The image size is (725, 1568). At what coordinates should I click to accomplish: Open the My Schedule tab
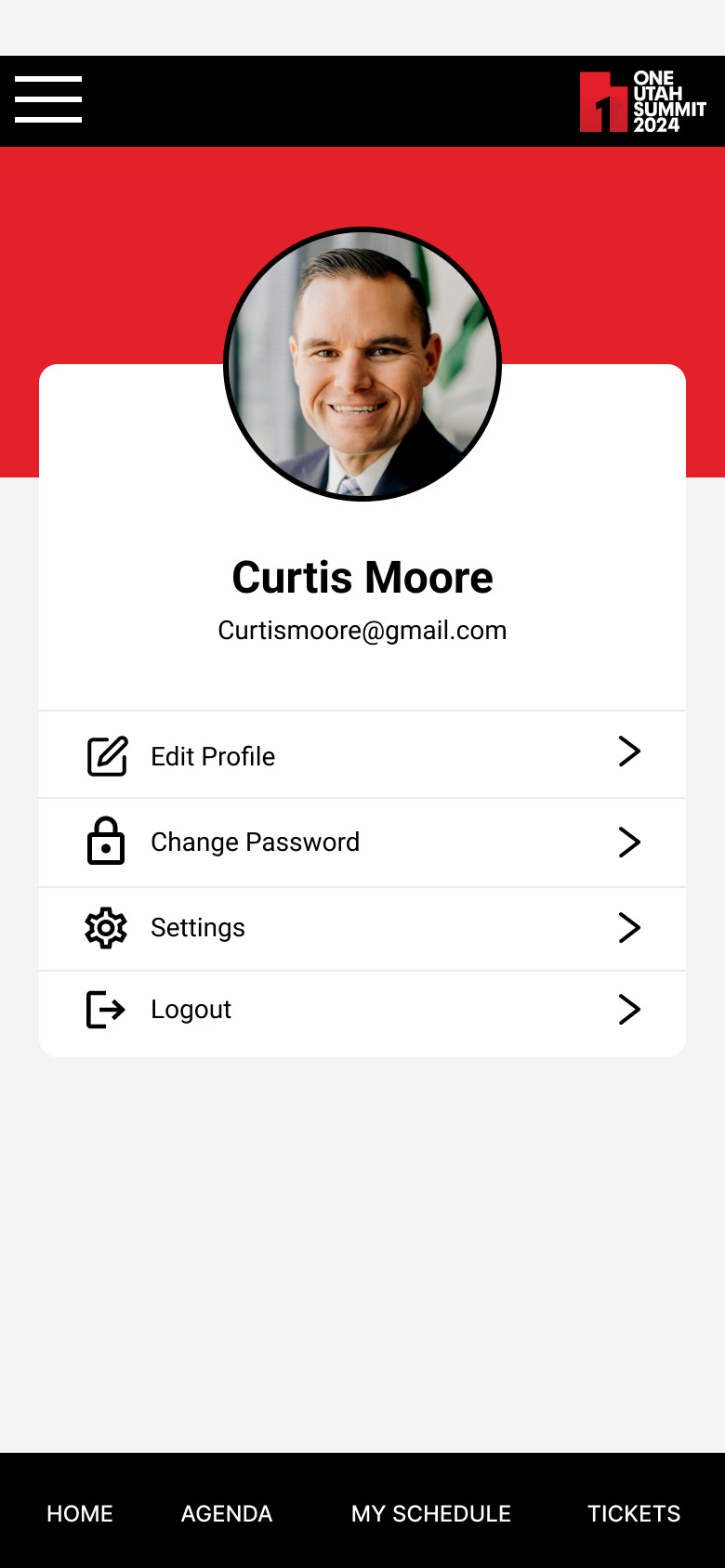click(431, 1513)
